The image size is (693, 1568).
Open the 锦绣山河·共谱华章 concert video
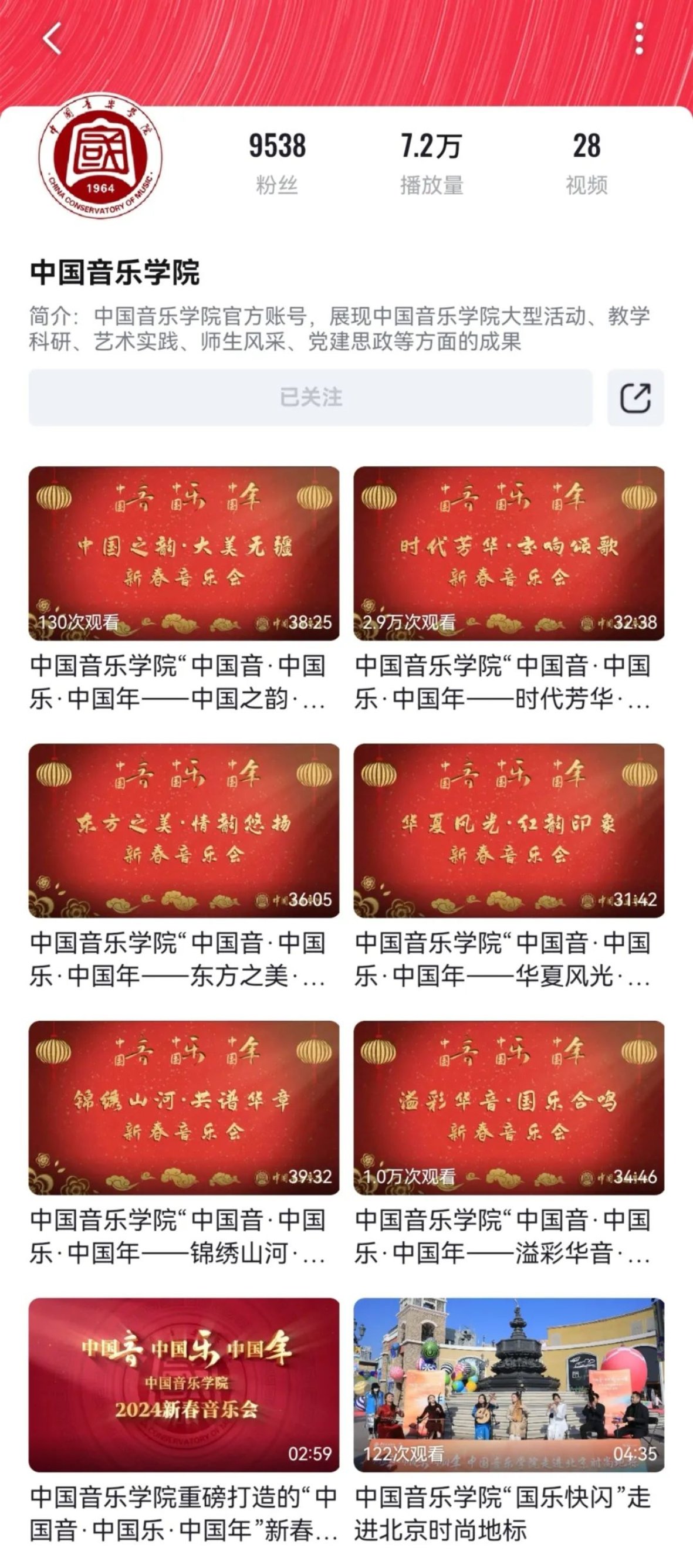pyautogui.click(x=184, y=1107)
